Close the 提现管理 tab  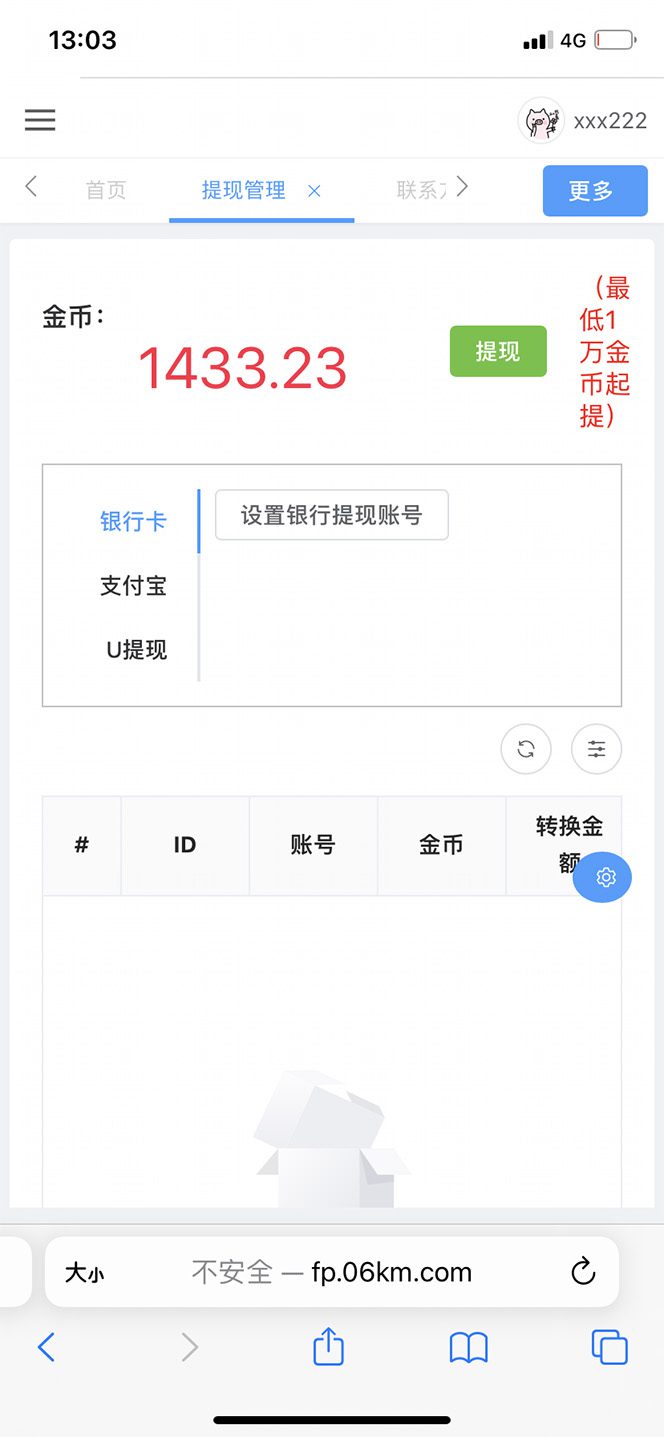(x=314, y=190)
